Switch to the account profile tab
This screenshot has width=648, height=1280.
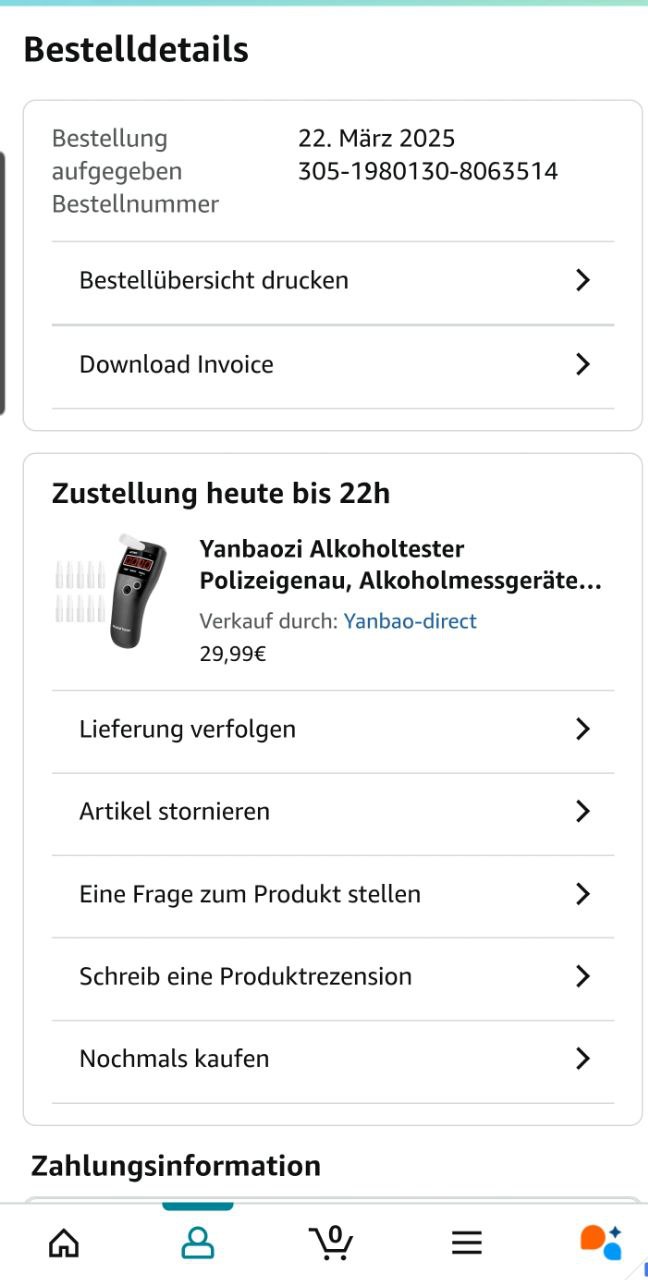(x=198, y=1242)
